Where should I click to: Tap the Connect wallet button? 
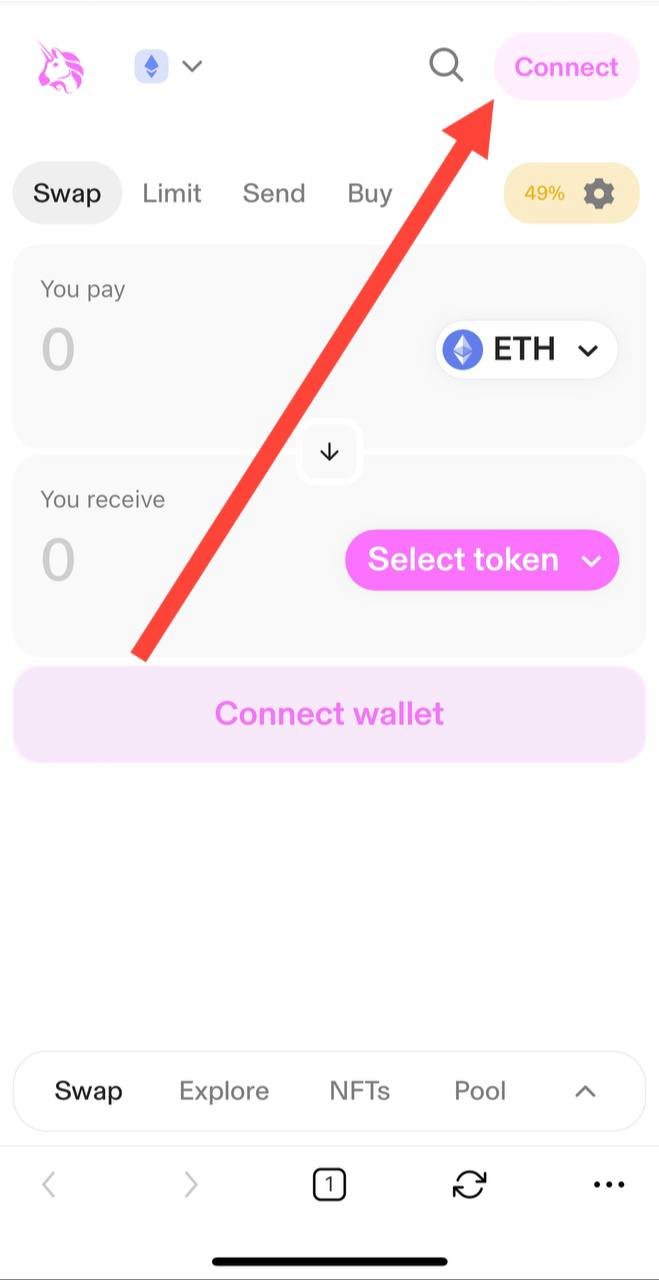coord(329,714)
